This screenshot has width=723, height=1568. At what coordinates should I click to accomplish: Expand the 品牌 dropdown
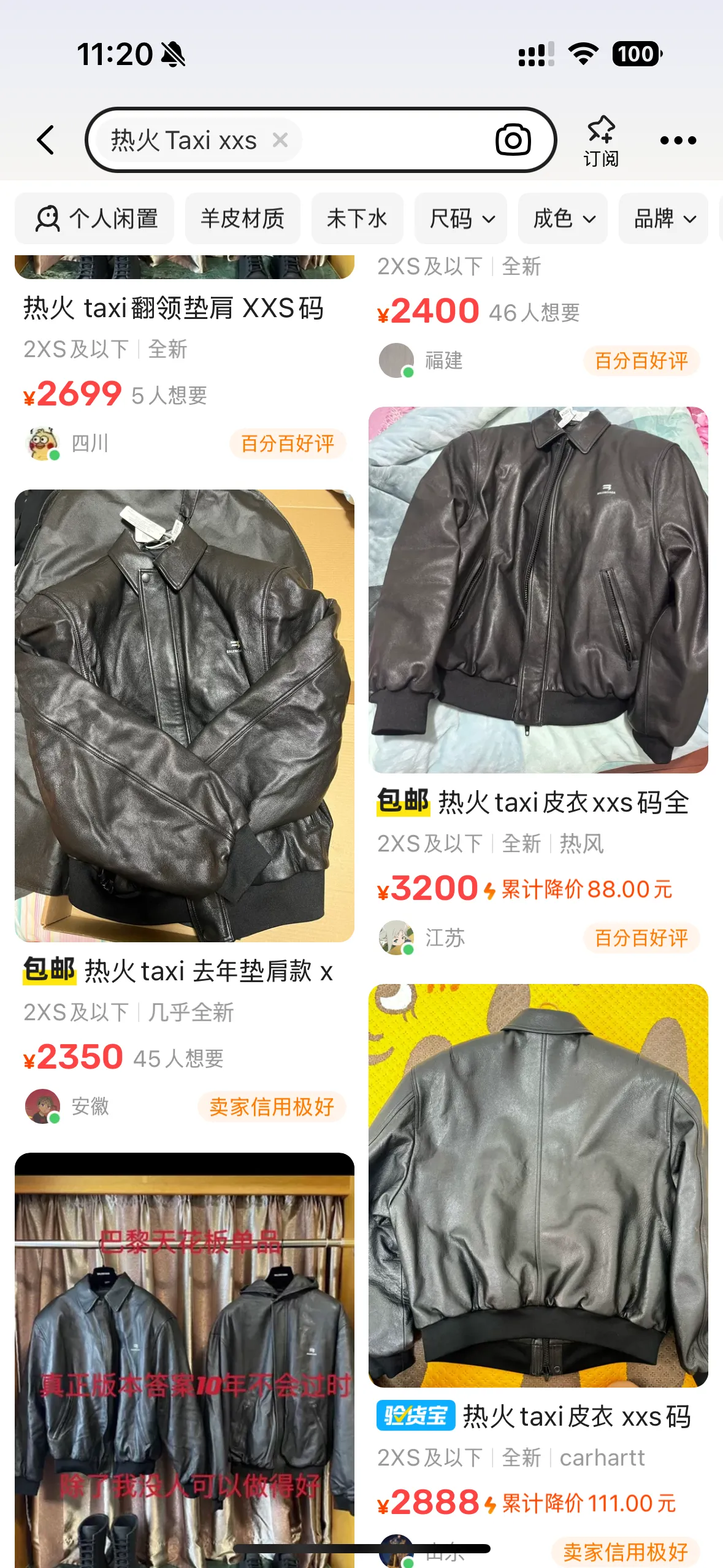664,218
